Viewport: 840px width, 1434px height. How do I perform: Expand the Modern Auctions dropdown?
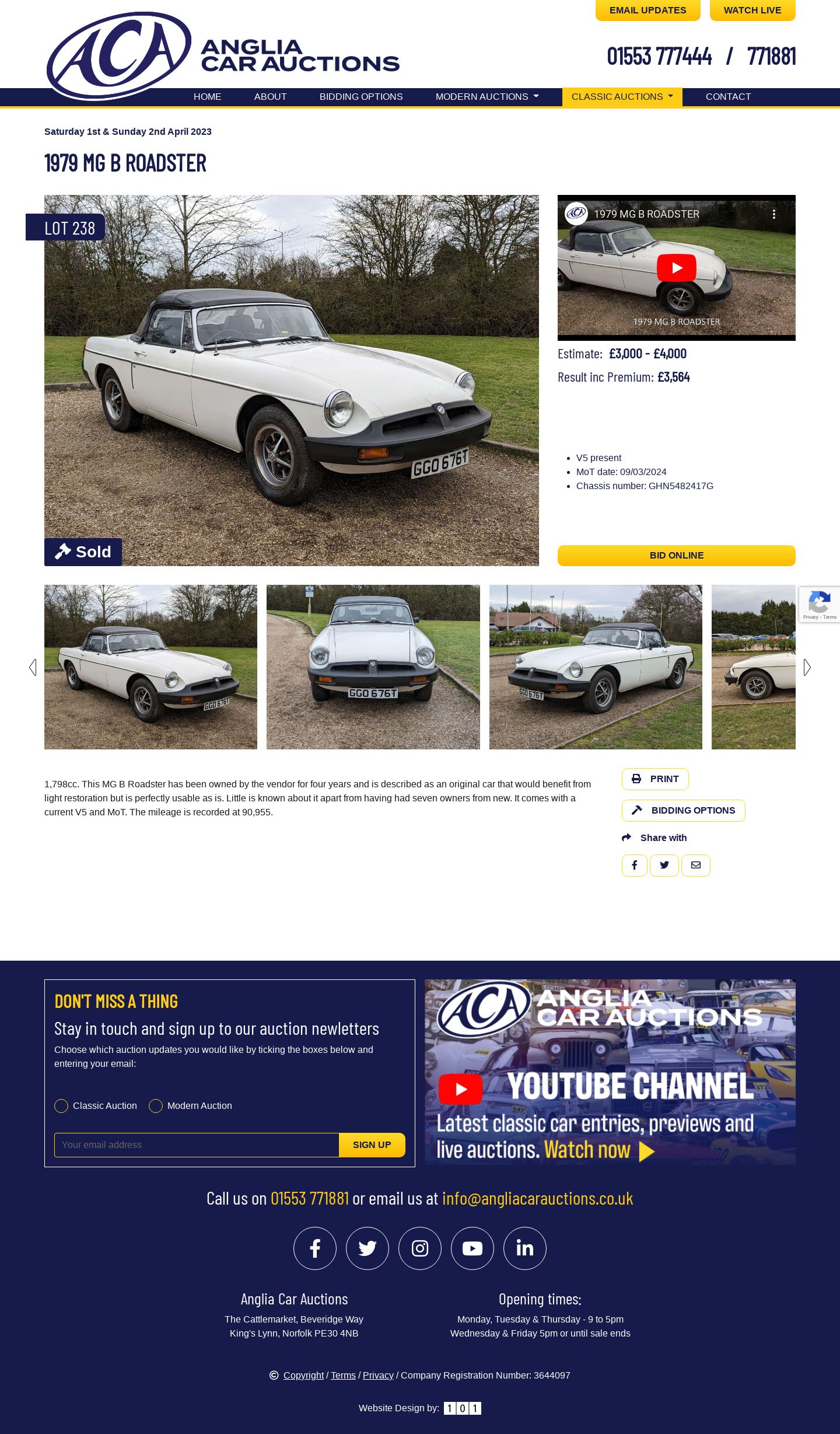click(x=487, y=97)
